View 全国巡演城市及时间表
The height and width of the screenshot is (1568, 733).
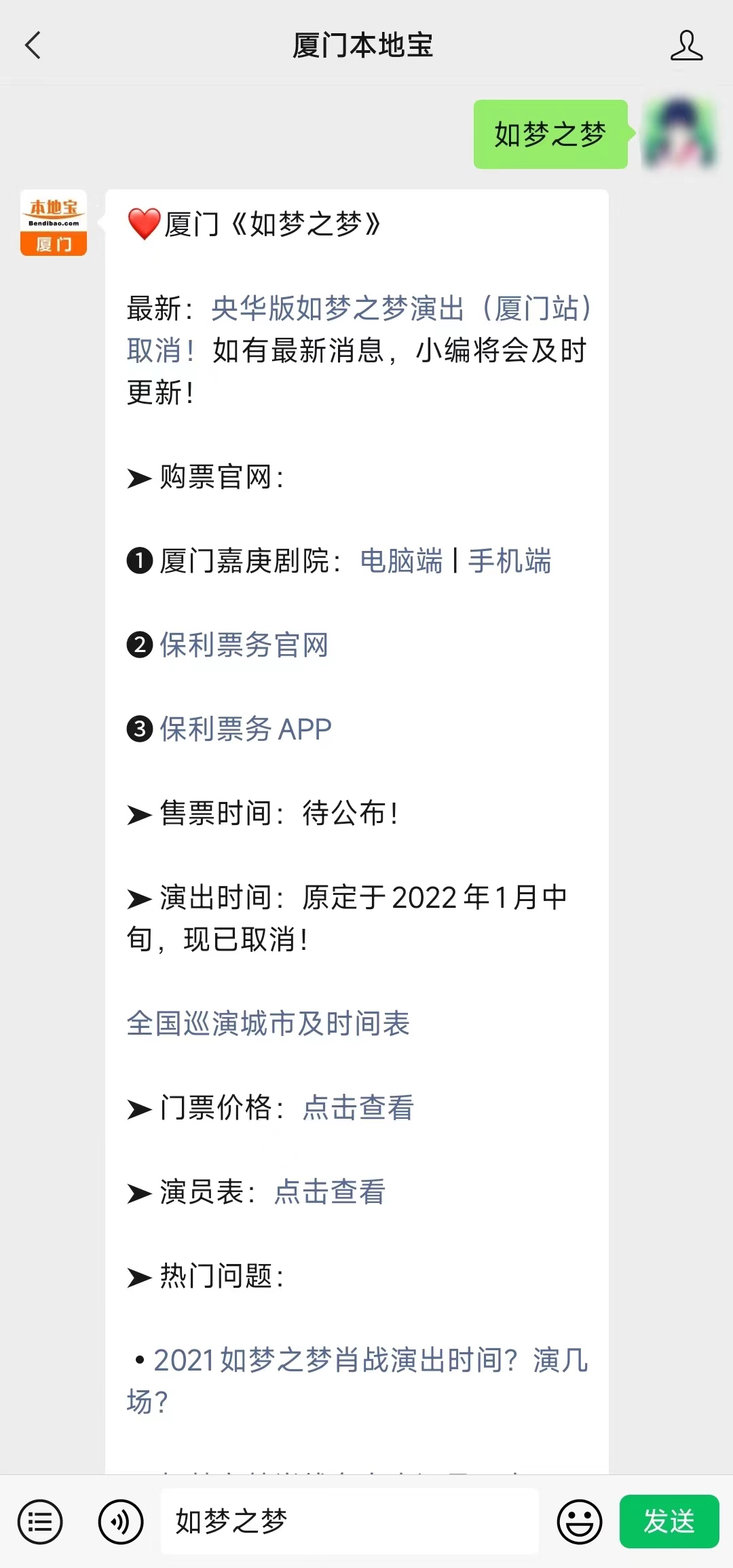point(268,1023)
